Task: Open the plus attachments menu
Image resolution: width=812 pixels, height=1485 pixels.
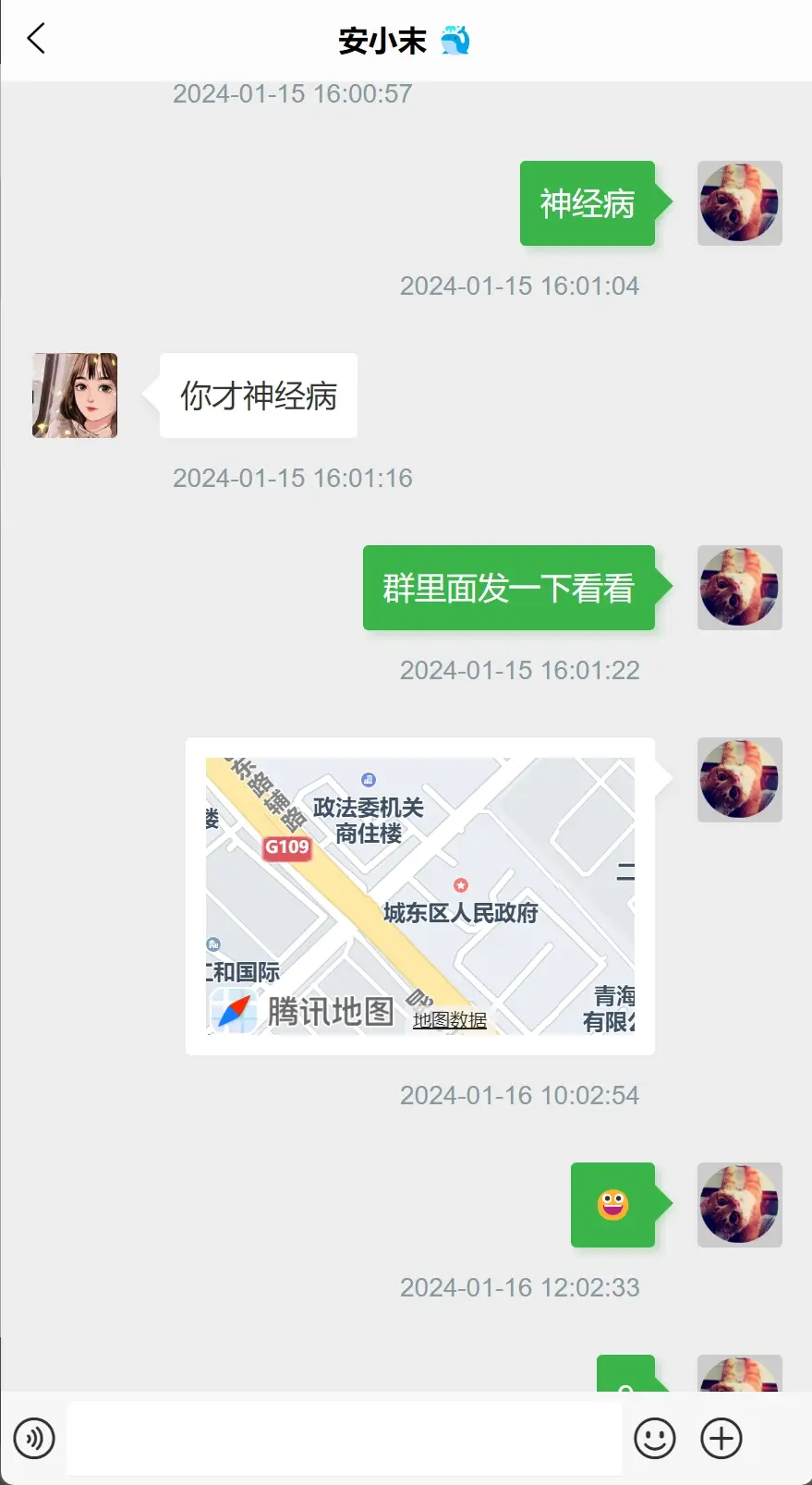Action: (721, 1438)
